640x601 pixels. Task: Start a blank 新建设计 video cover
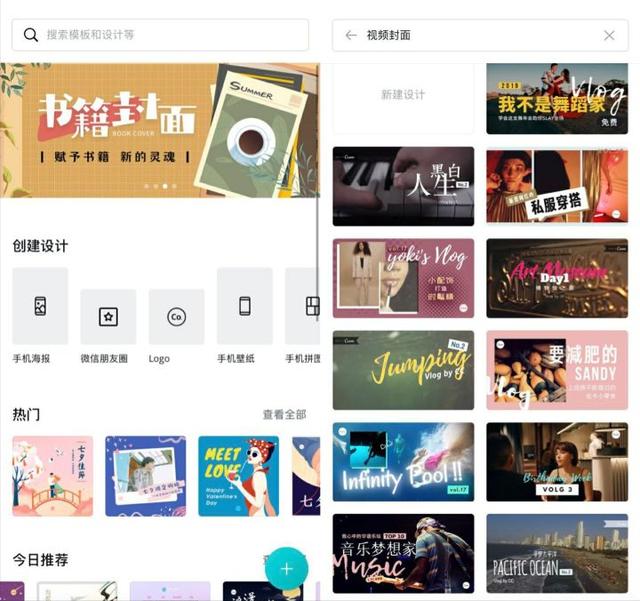tap(403, 95)
